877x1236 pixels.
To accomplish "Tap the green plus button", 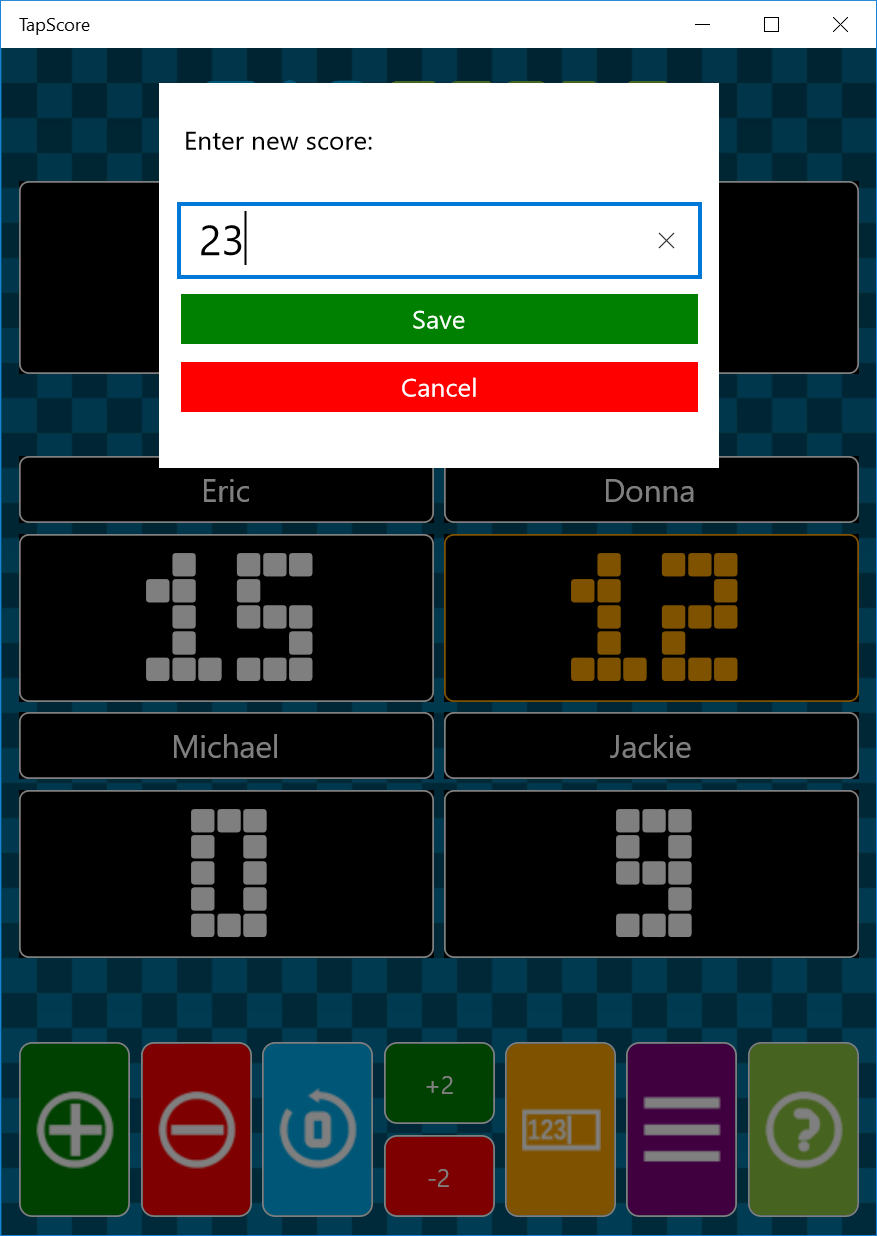I will 75,1129.
